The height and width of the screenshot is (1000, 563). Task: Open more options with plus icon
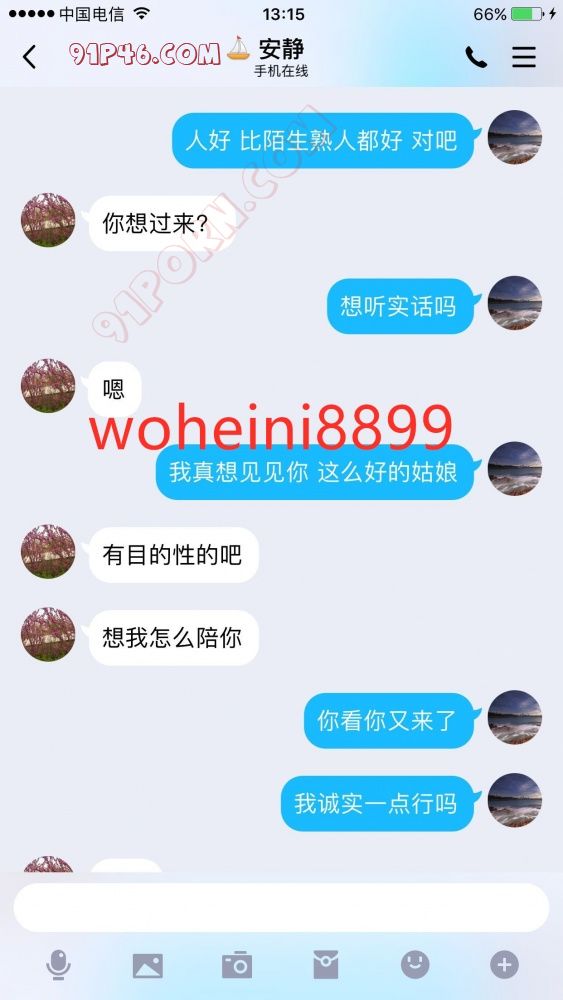click(504, 965)
